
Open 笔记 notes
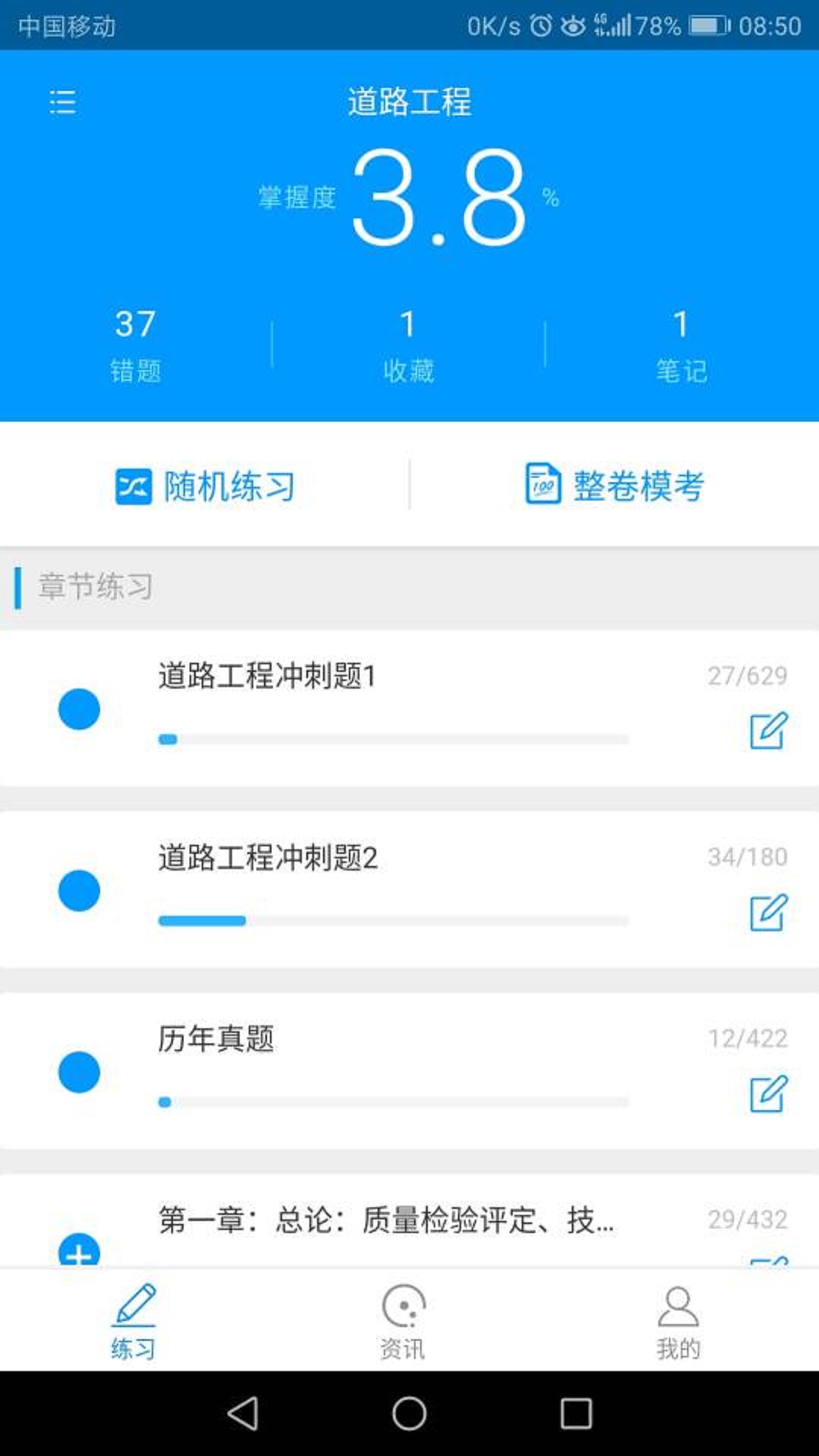[681, 346]
